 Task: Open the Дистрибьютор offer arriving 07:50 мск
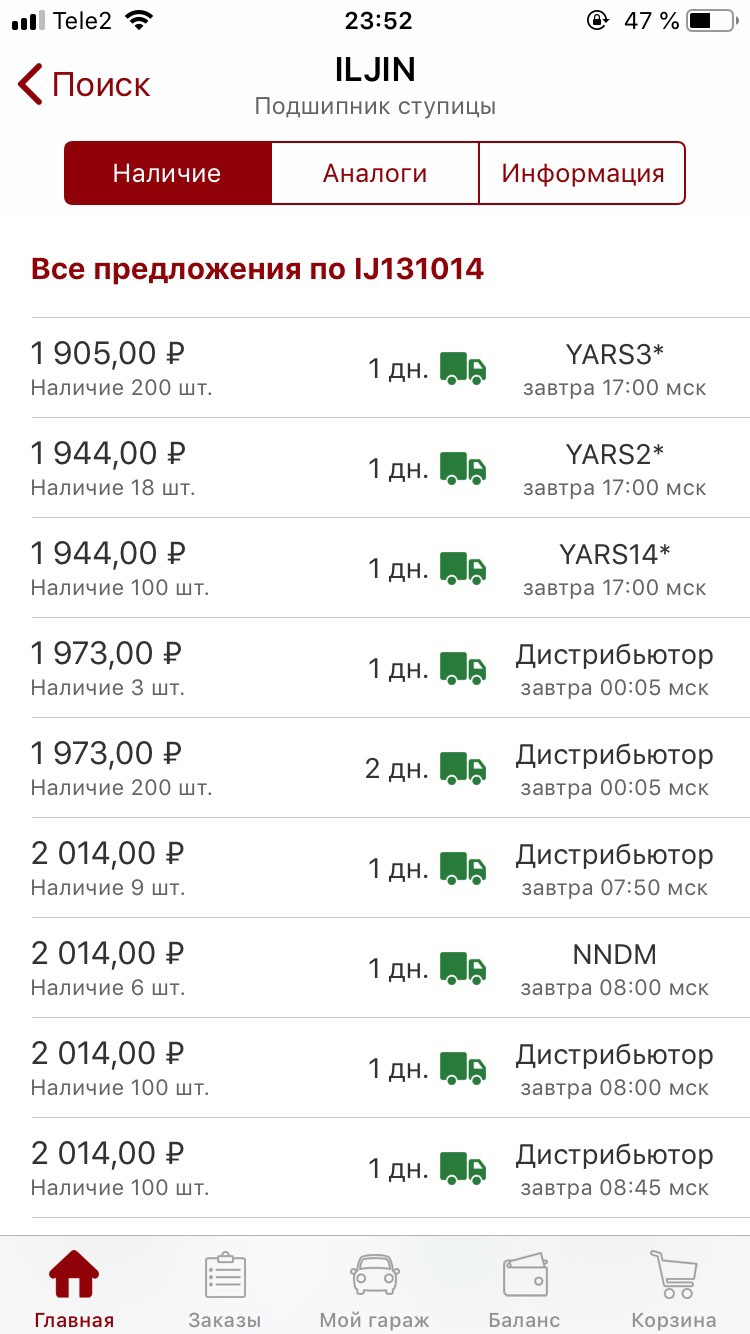click(x=375, y=868)
